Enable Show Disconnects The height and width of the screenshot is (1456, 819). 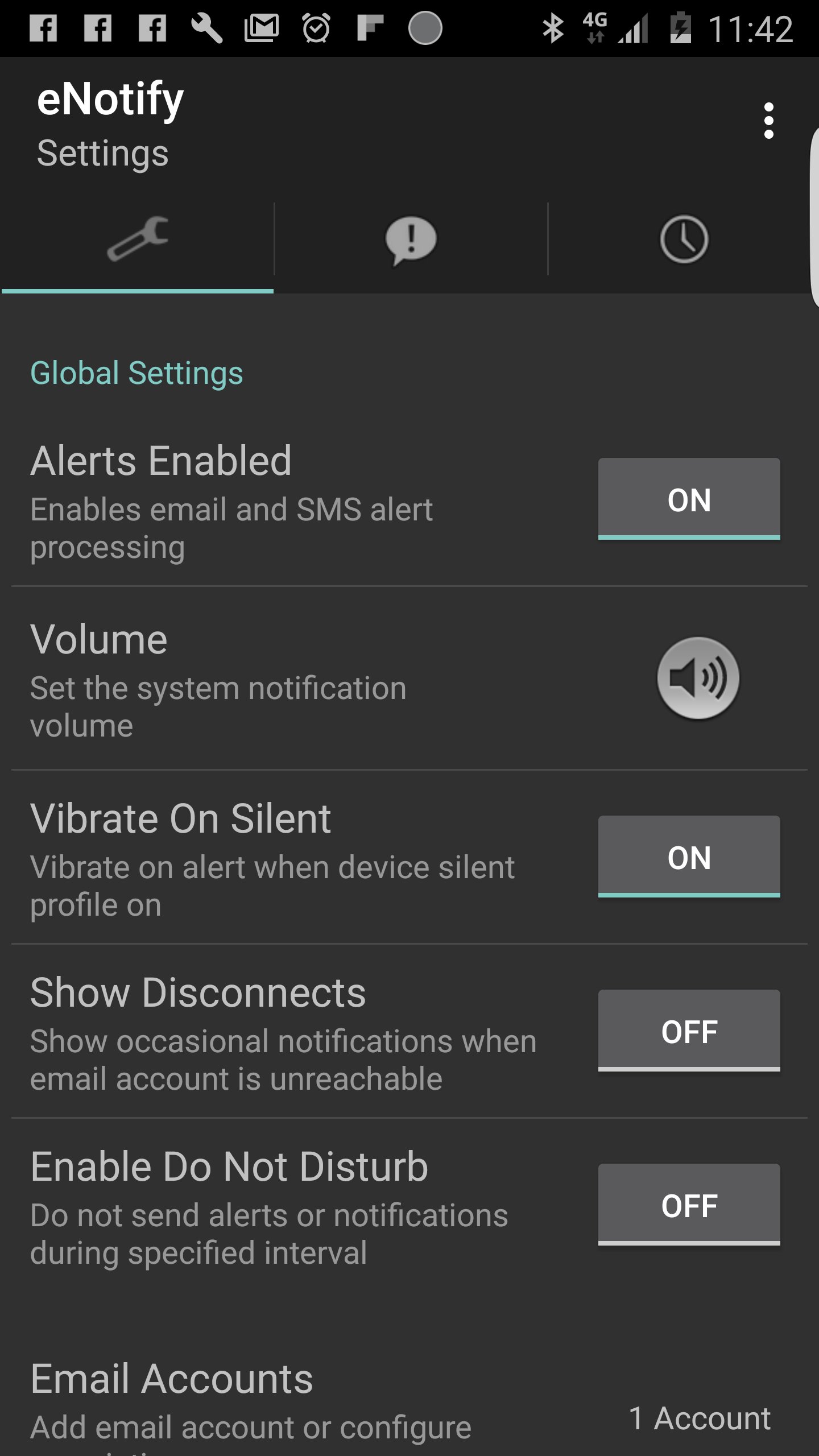(x=689, y=1031)
